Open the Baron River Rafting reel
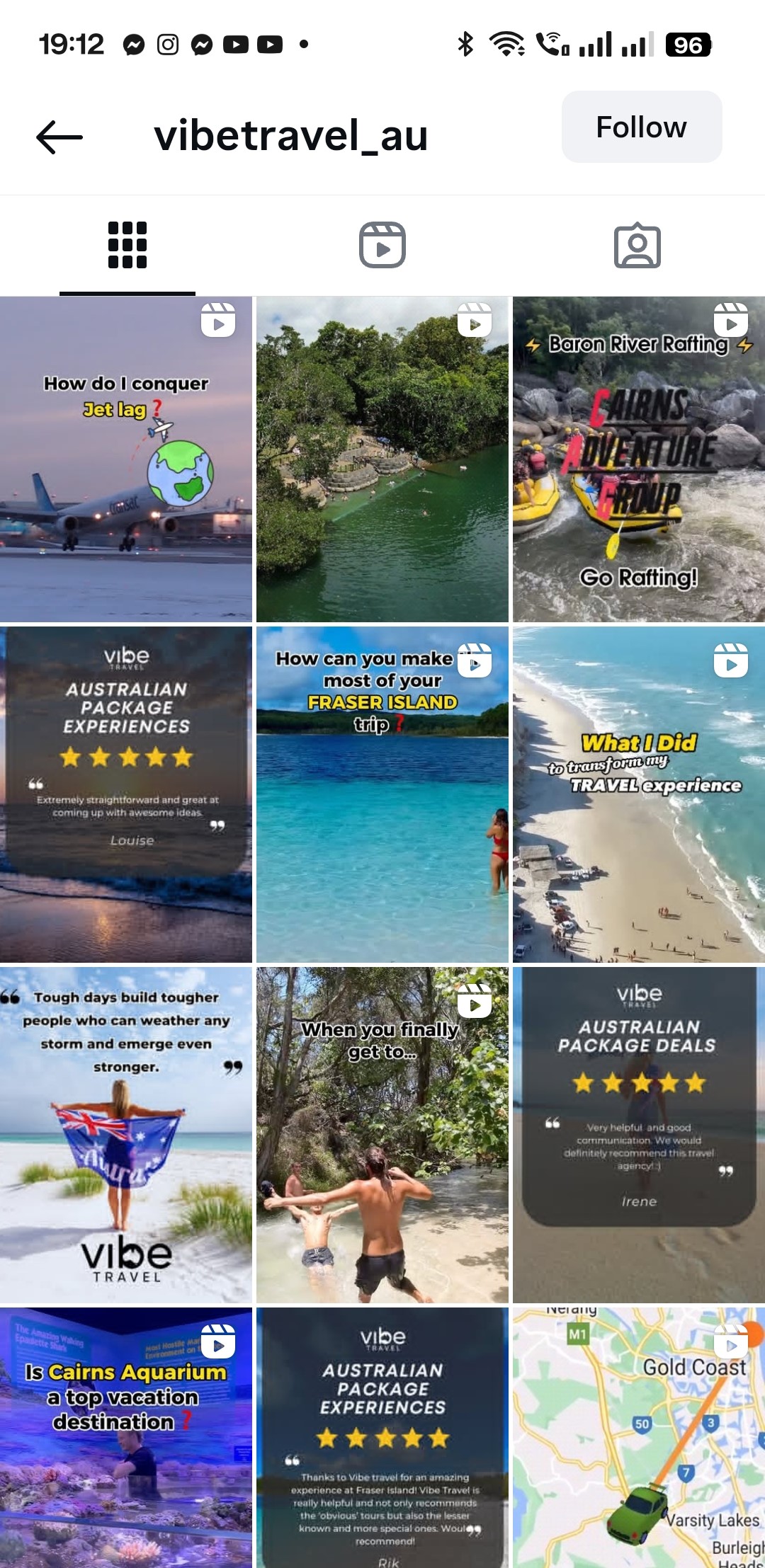Image resolution: width=765 pixels, height=1568 pixels. (639, 460)
